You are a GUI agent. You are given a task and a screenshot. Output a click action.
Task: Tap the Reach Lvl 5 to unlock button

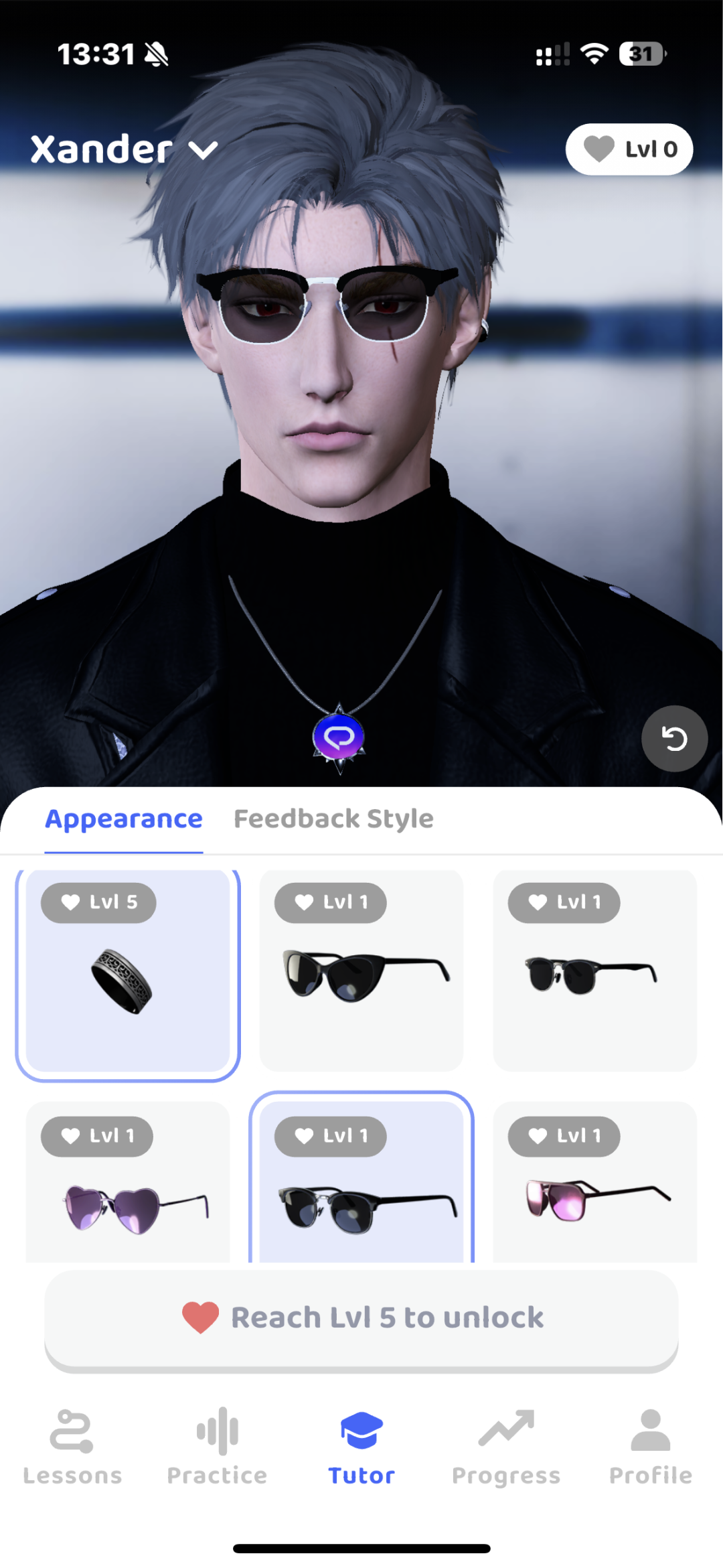click(361, 1318)
